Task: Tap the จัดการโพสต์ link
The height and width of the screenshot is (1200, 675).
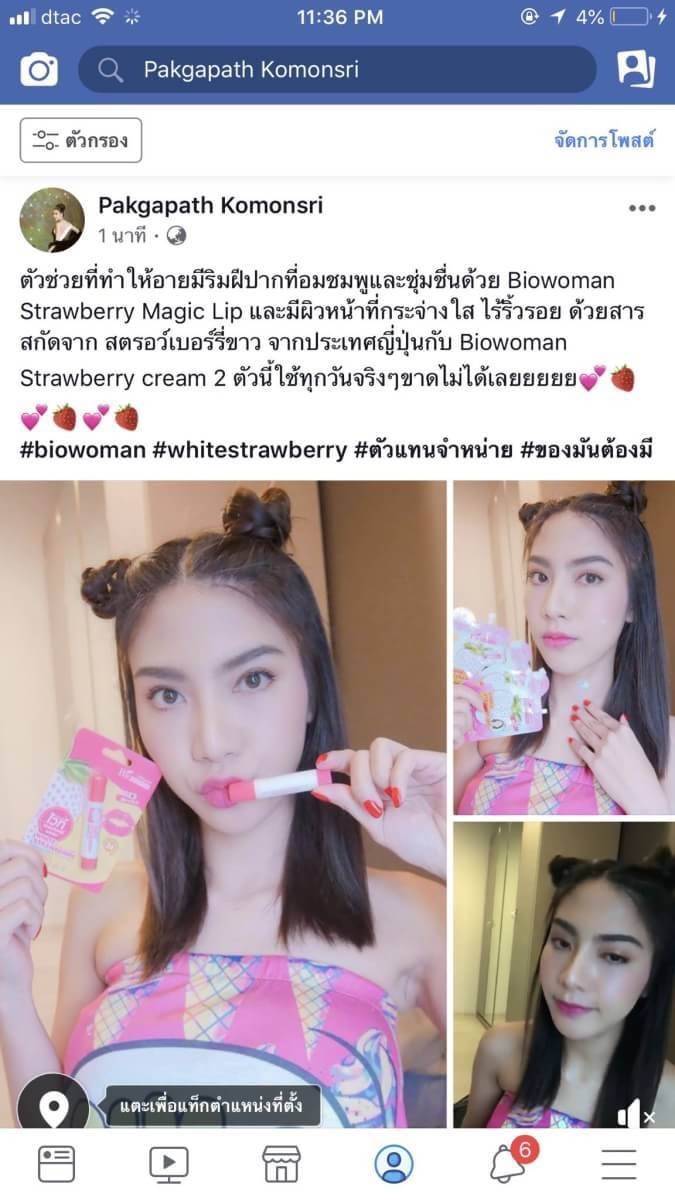Action: tap(604, 140)
